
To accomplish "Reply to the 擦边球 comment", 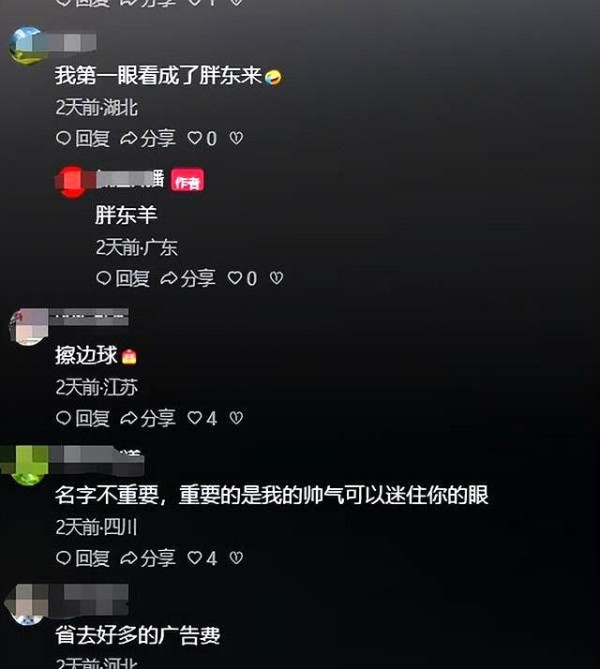I will pyautogui.click(x=82, y=418).
